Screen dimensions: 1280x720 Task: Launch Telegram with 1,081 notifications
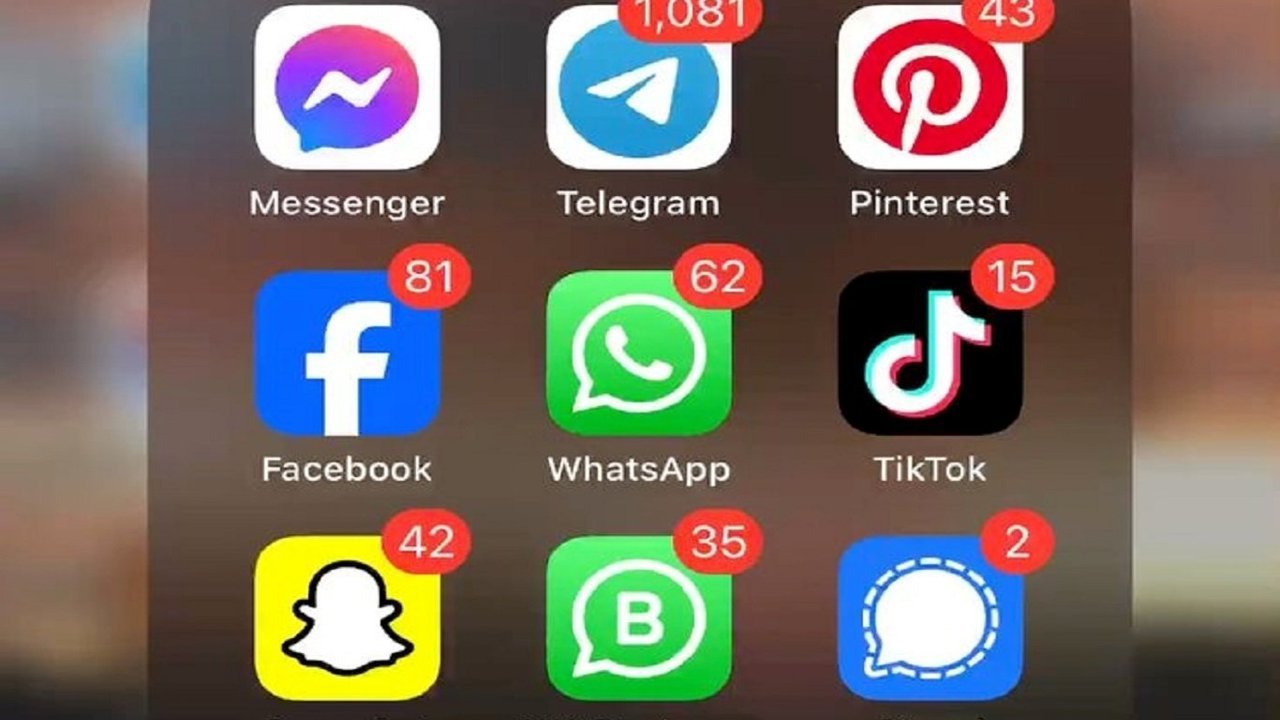coord(638,87)
